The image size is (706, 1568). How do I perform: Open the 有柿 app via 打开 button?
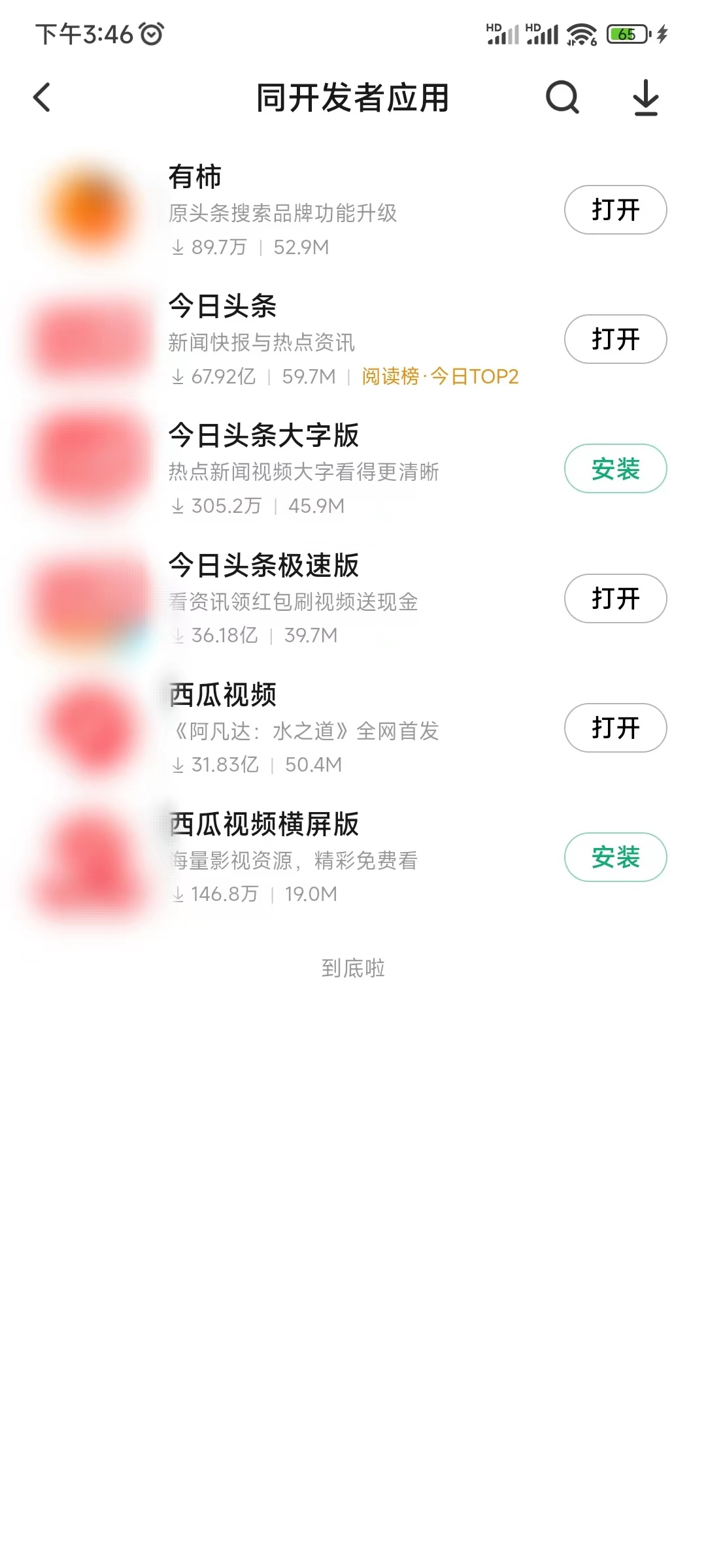pyautogui.click(x=615, y=210)
